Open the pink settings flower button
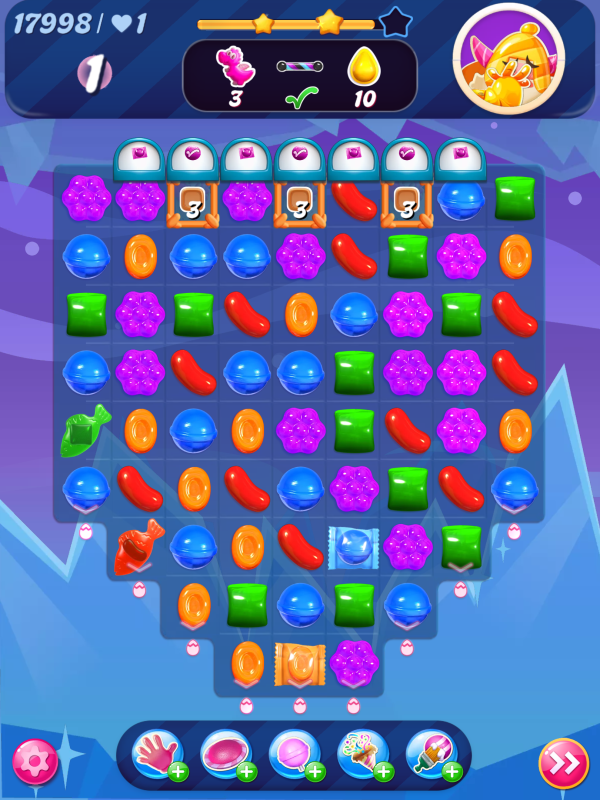The height and width of the screenshot is (800, 600). coord(35,763)
